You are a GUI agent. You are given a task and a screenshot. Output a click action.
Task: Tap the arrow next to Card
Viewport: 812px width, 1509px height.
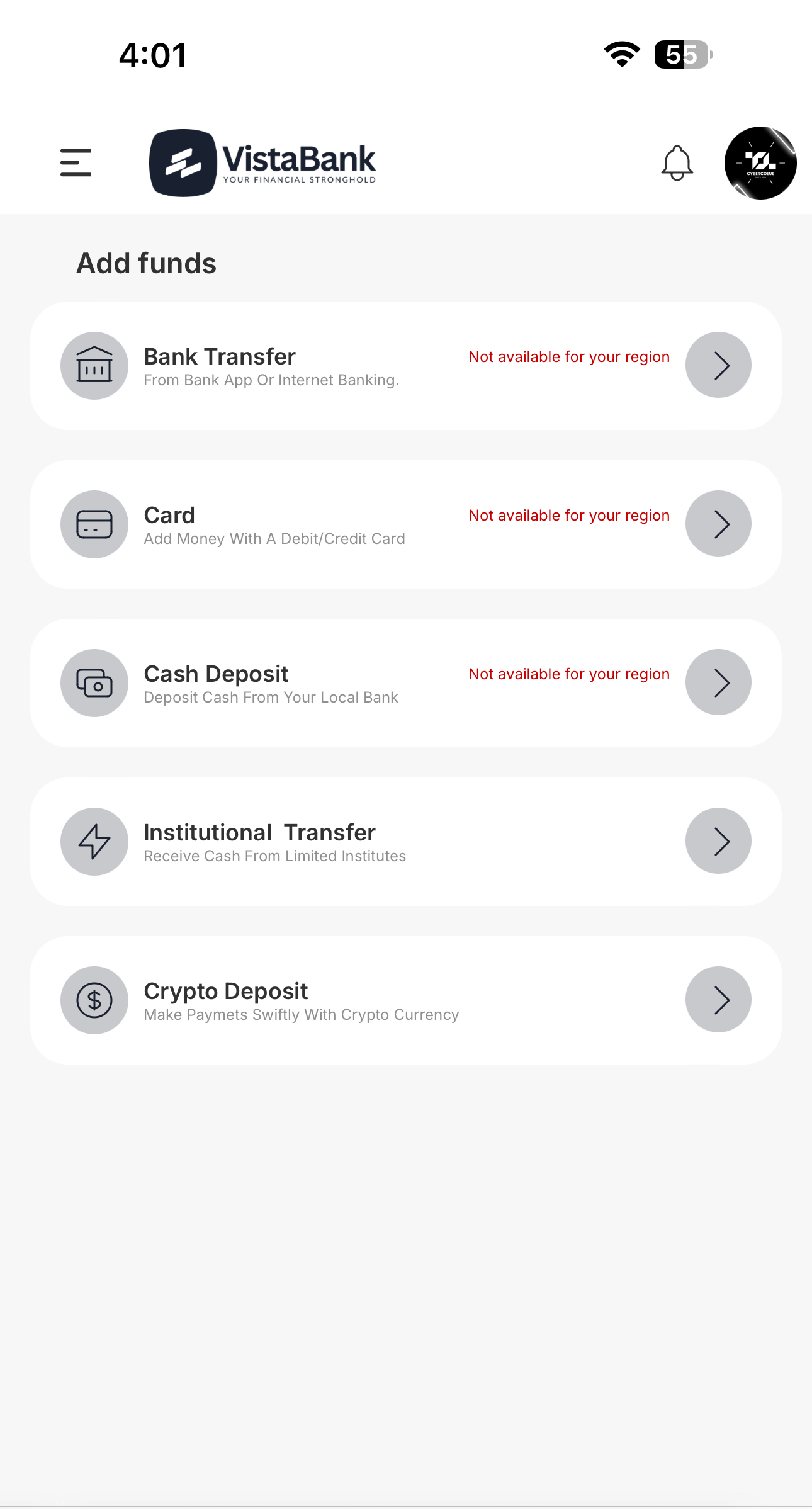click(x=718, y=524)
